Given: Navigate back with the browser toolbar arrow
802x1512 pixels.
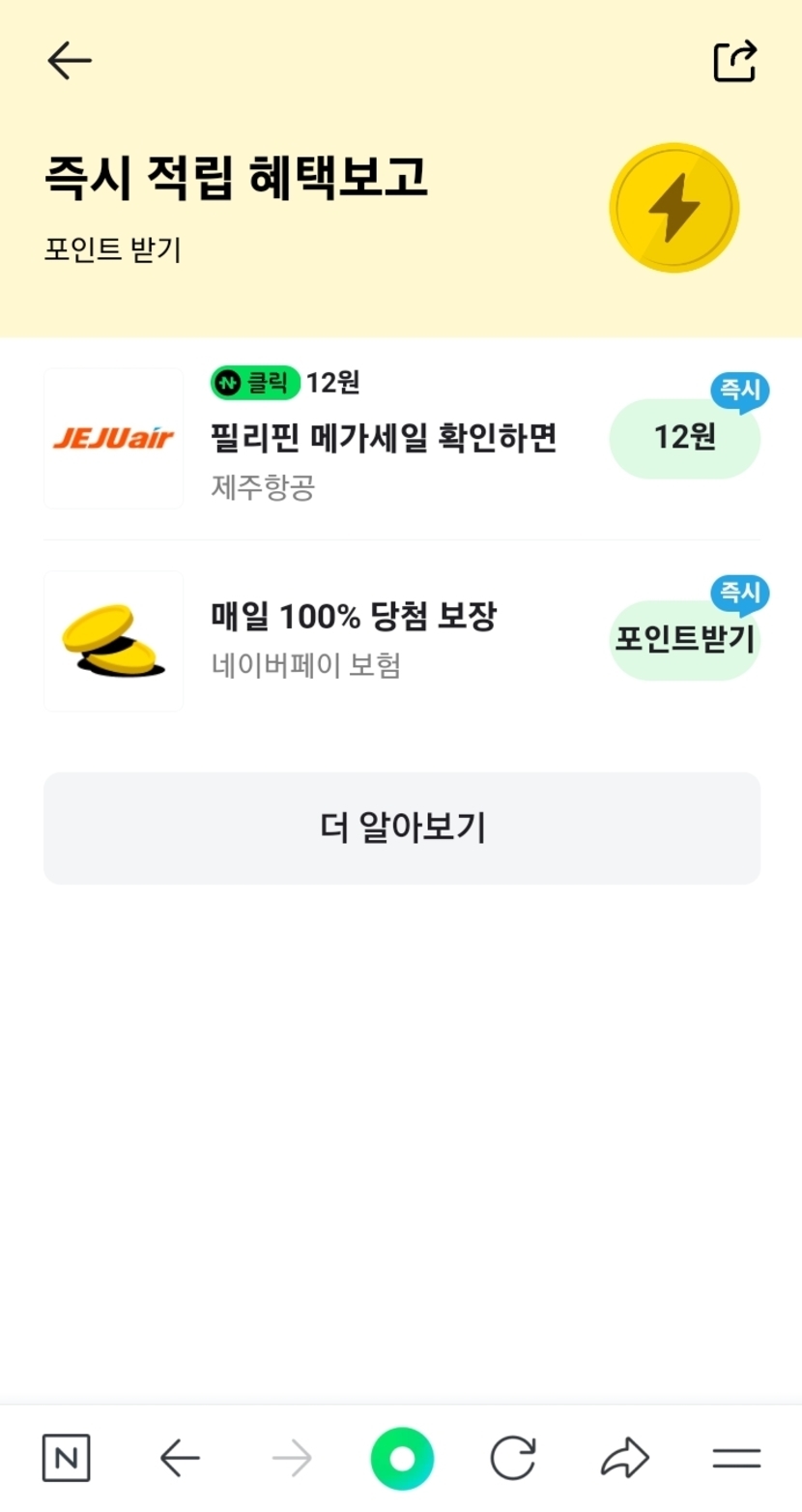Looking at the screenshot, I should click(x=180, y=1458).
